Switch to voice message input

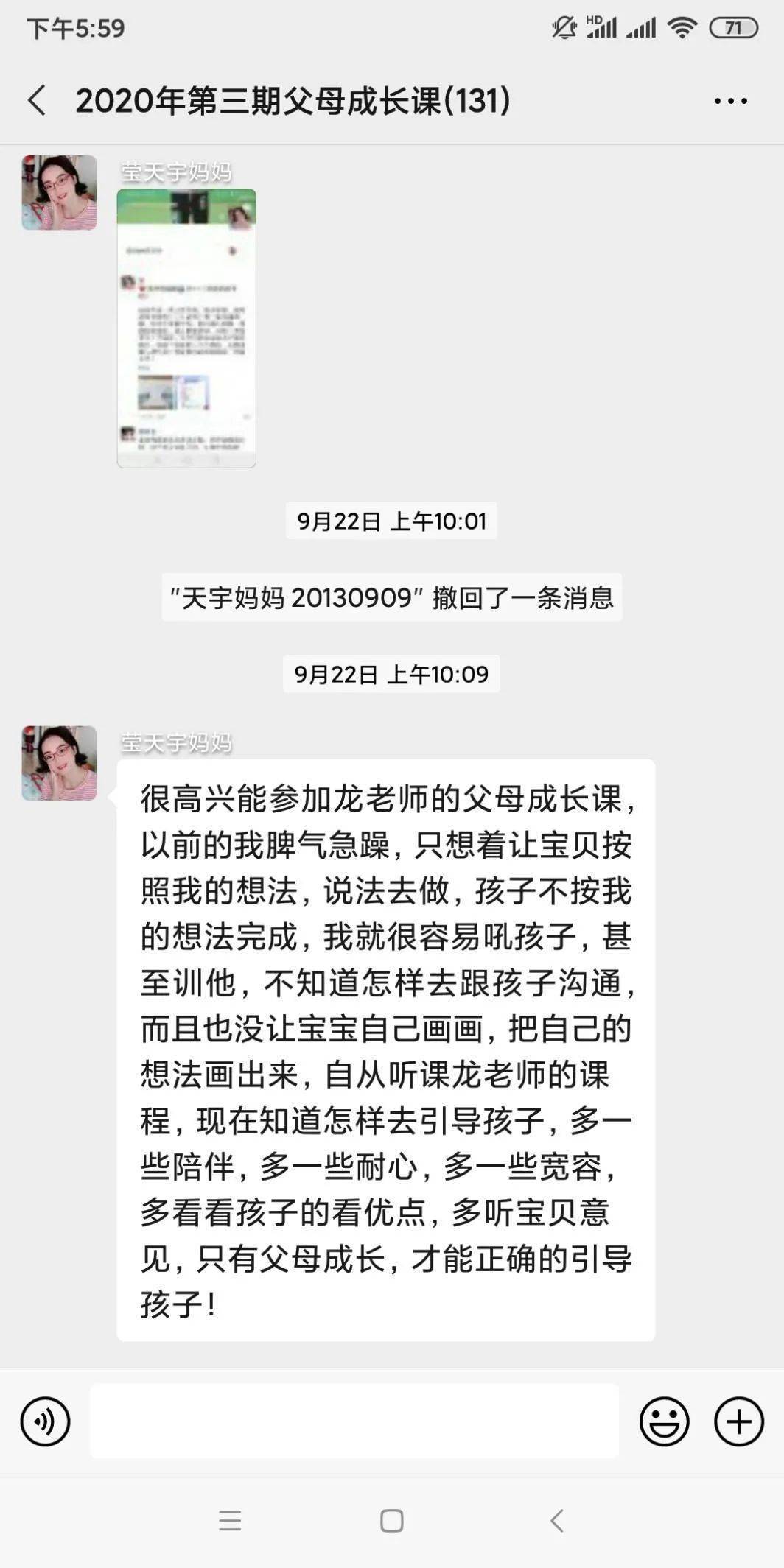click(45, 1421)
